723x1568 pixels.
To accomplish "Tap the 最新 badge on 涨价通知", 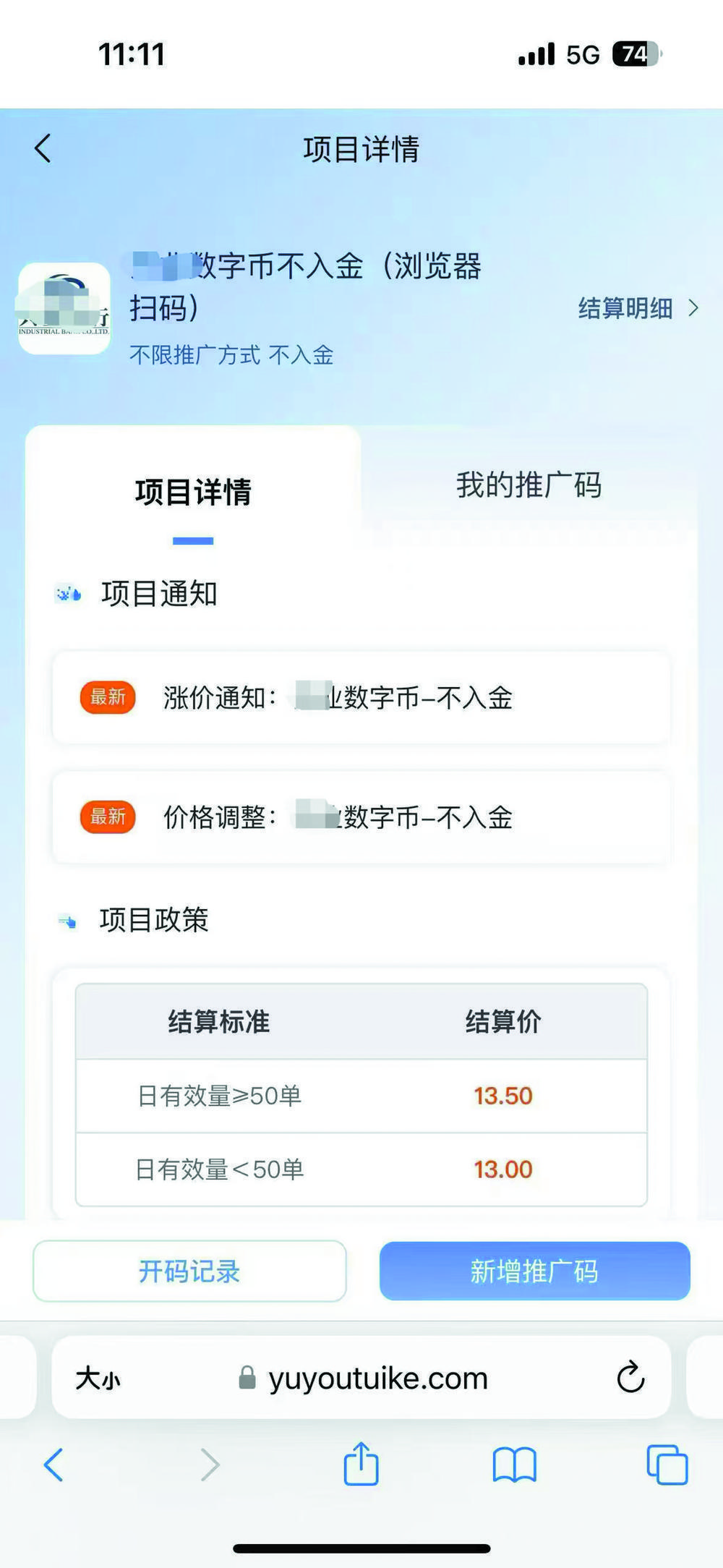I will point(107,697).
